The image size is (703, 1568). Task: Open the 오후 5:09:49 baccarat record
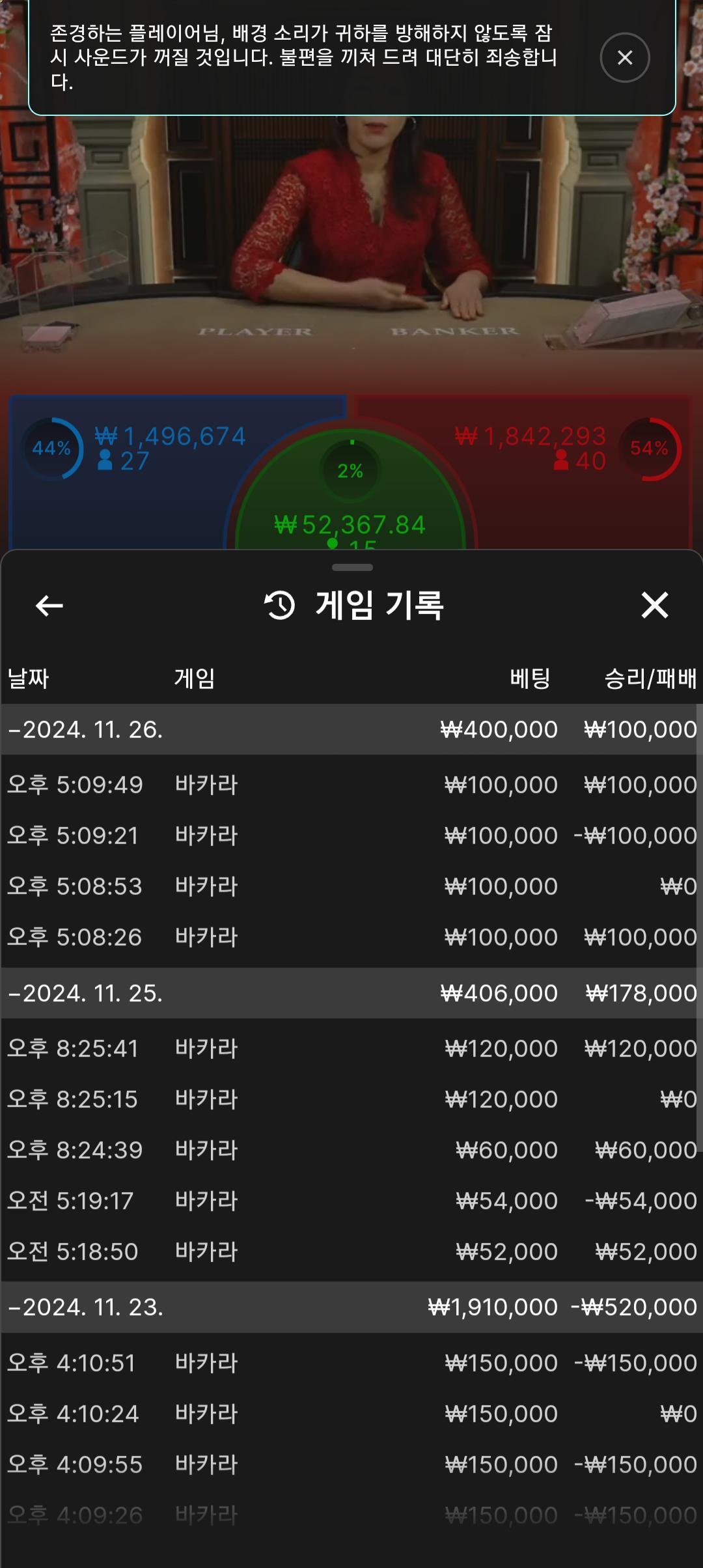(x=351, y=785)
